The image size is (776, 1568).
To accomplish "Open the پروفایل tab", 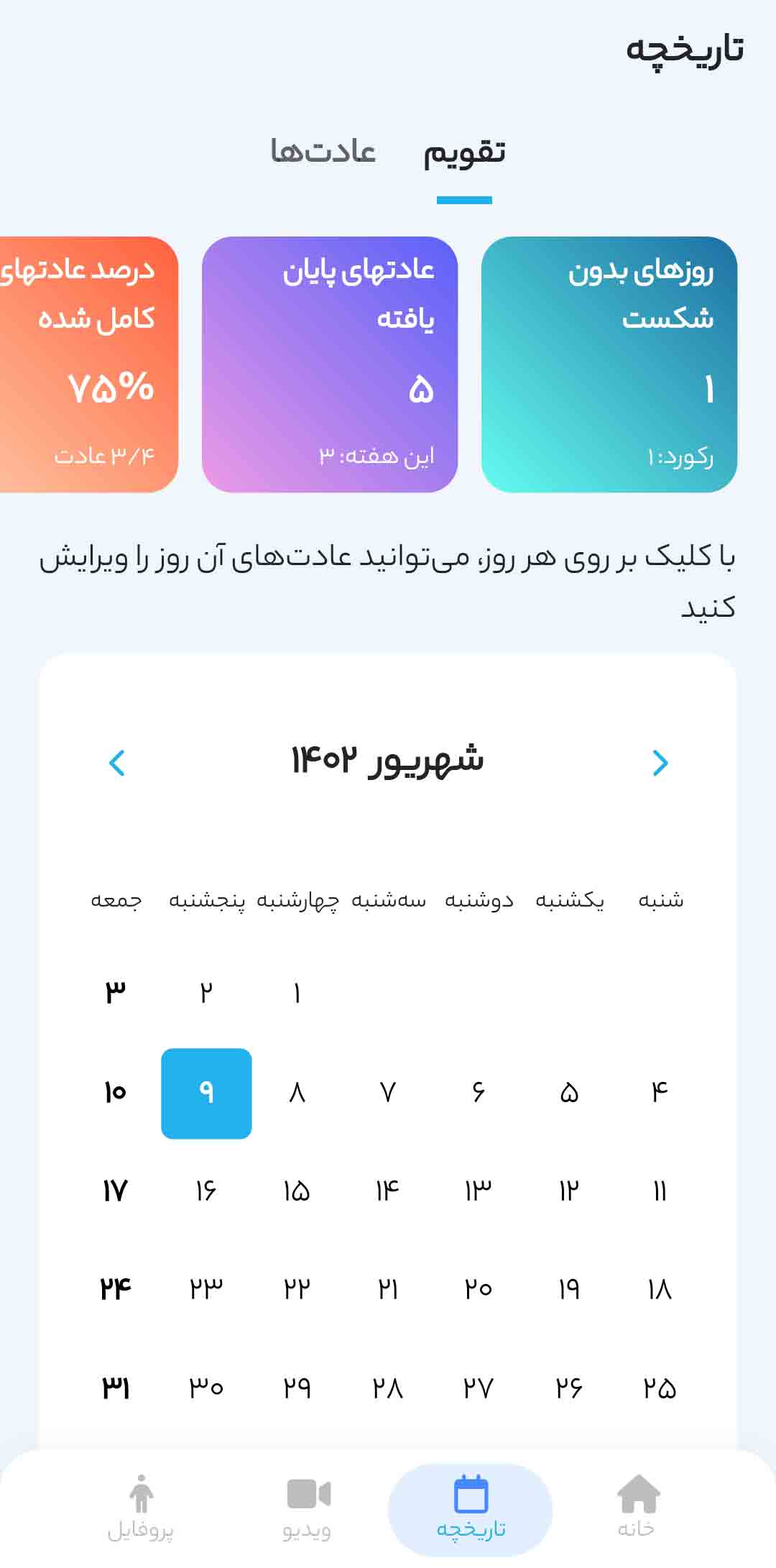I will [x=141, y=1508].
